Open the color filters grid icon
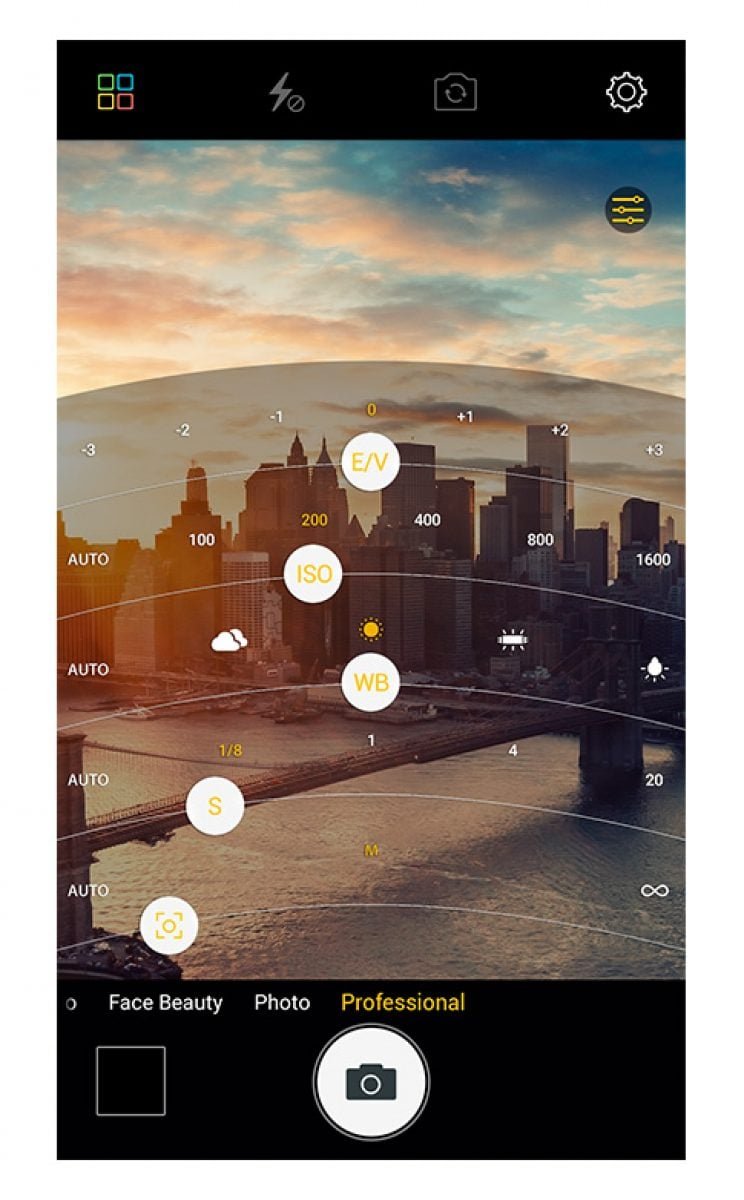Viewport: 744px width, 1200px height. click(x=116, y=92)
